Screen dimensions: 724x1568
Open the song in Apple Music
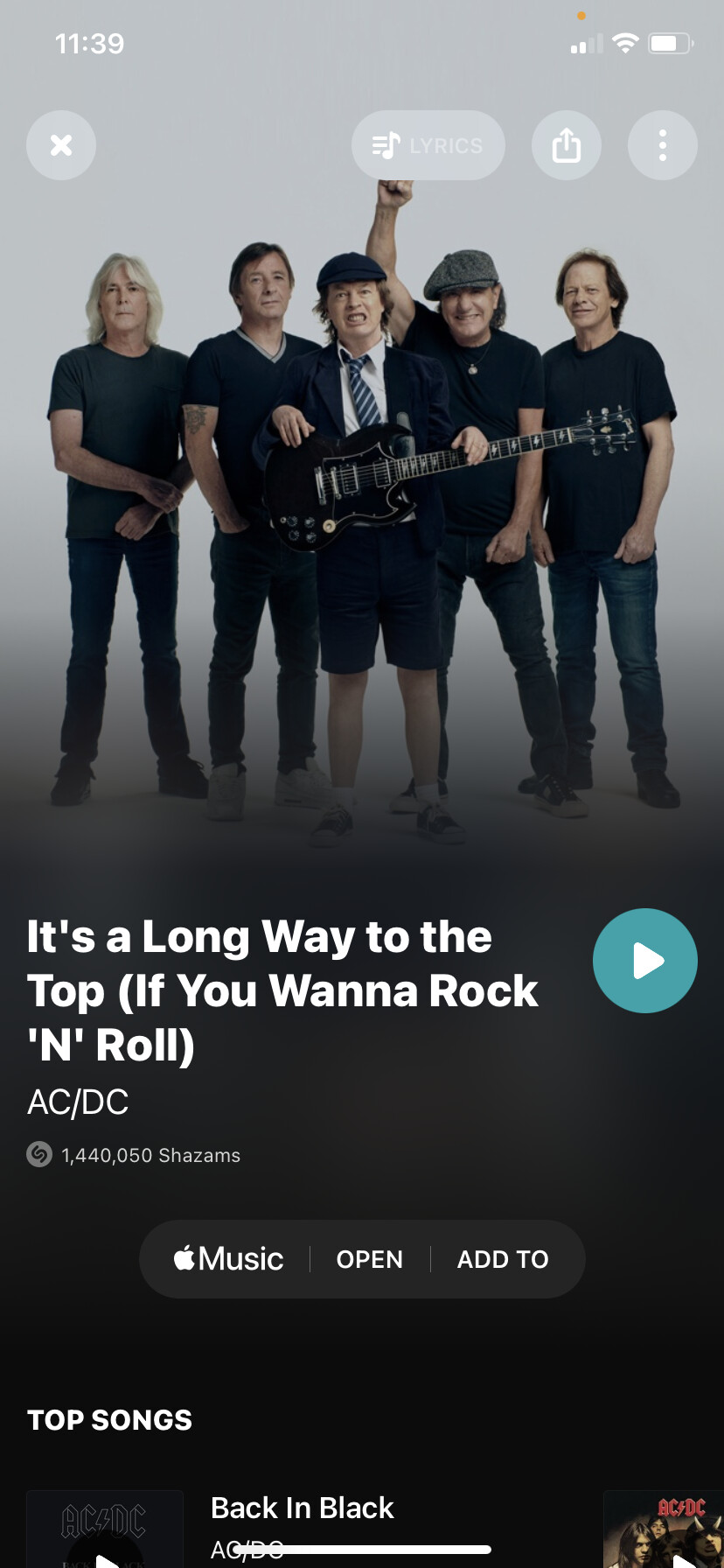coord(370,1259)
